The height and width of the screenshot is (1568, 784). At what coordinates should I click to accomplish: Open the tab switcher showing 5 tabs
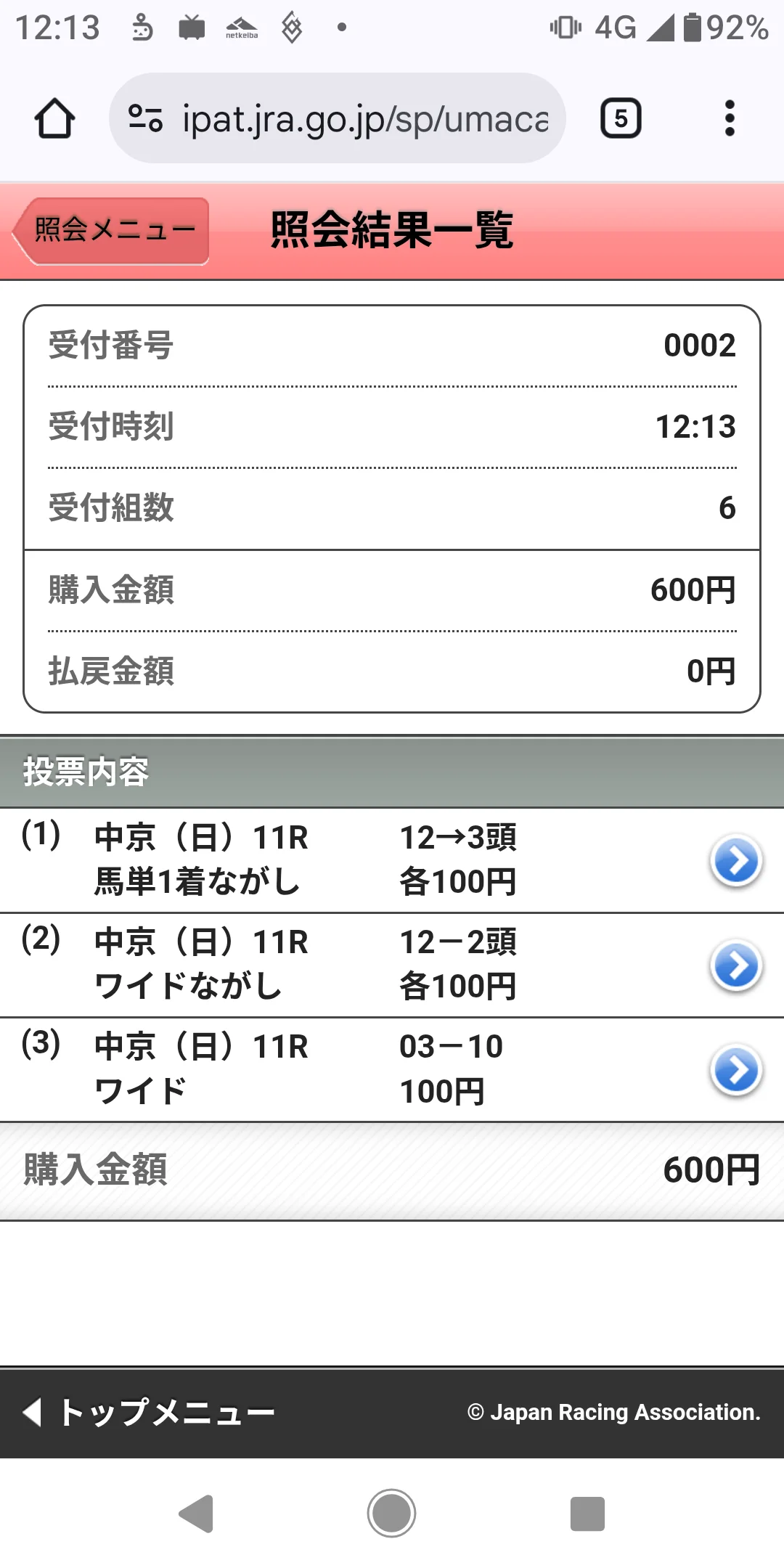tap(621, 118)
